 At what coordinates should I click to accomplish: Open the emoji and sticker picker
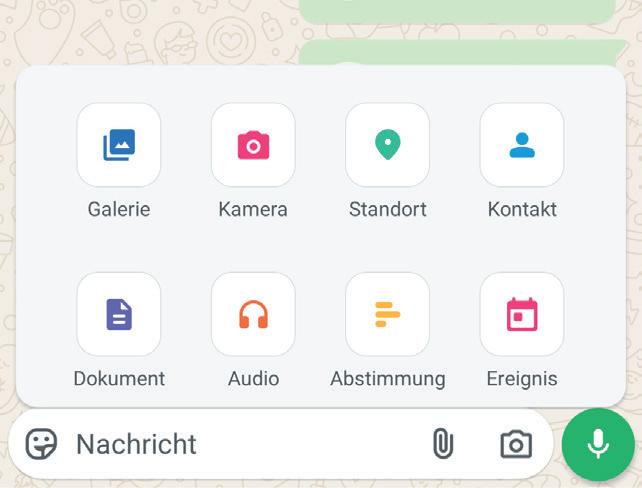click(x=41, y=444)
